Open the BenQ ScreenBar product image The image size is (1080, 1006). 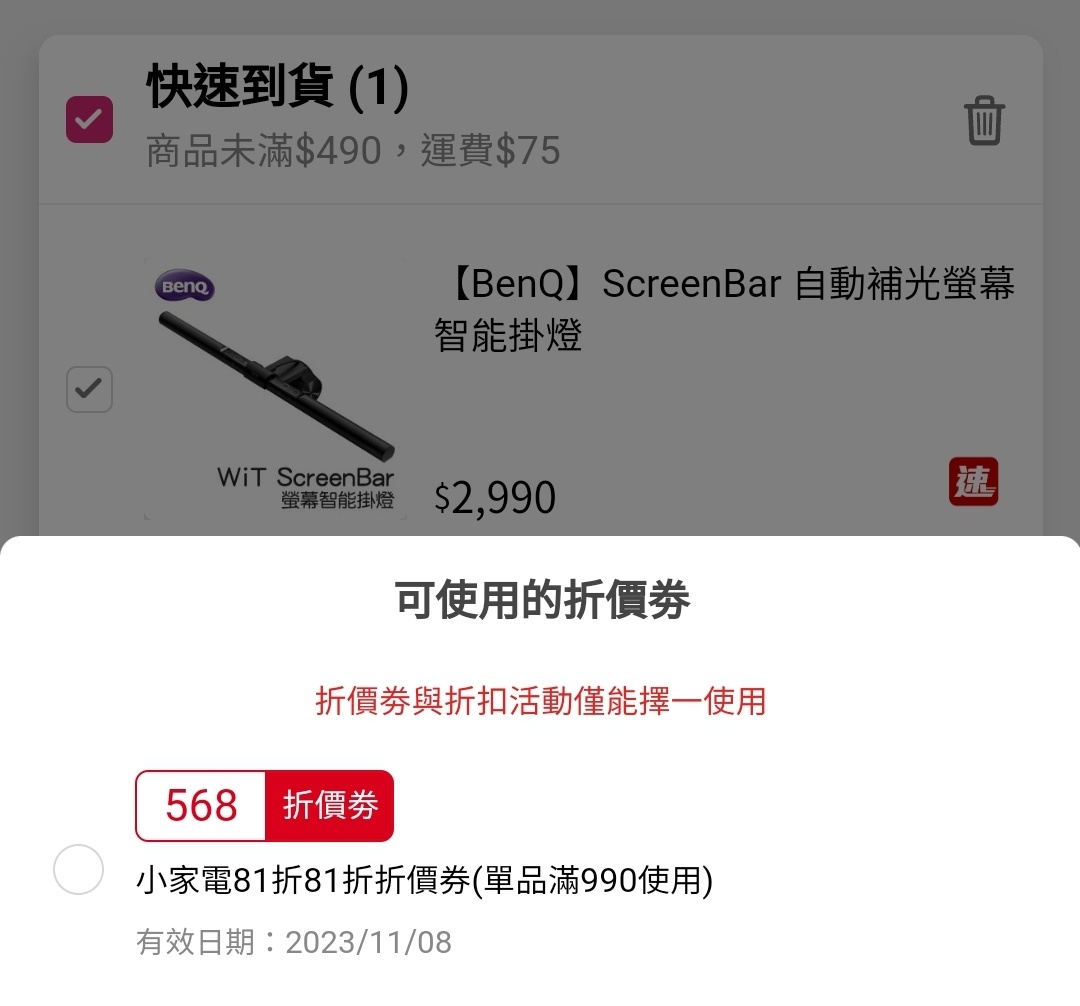275,388
